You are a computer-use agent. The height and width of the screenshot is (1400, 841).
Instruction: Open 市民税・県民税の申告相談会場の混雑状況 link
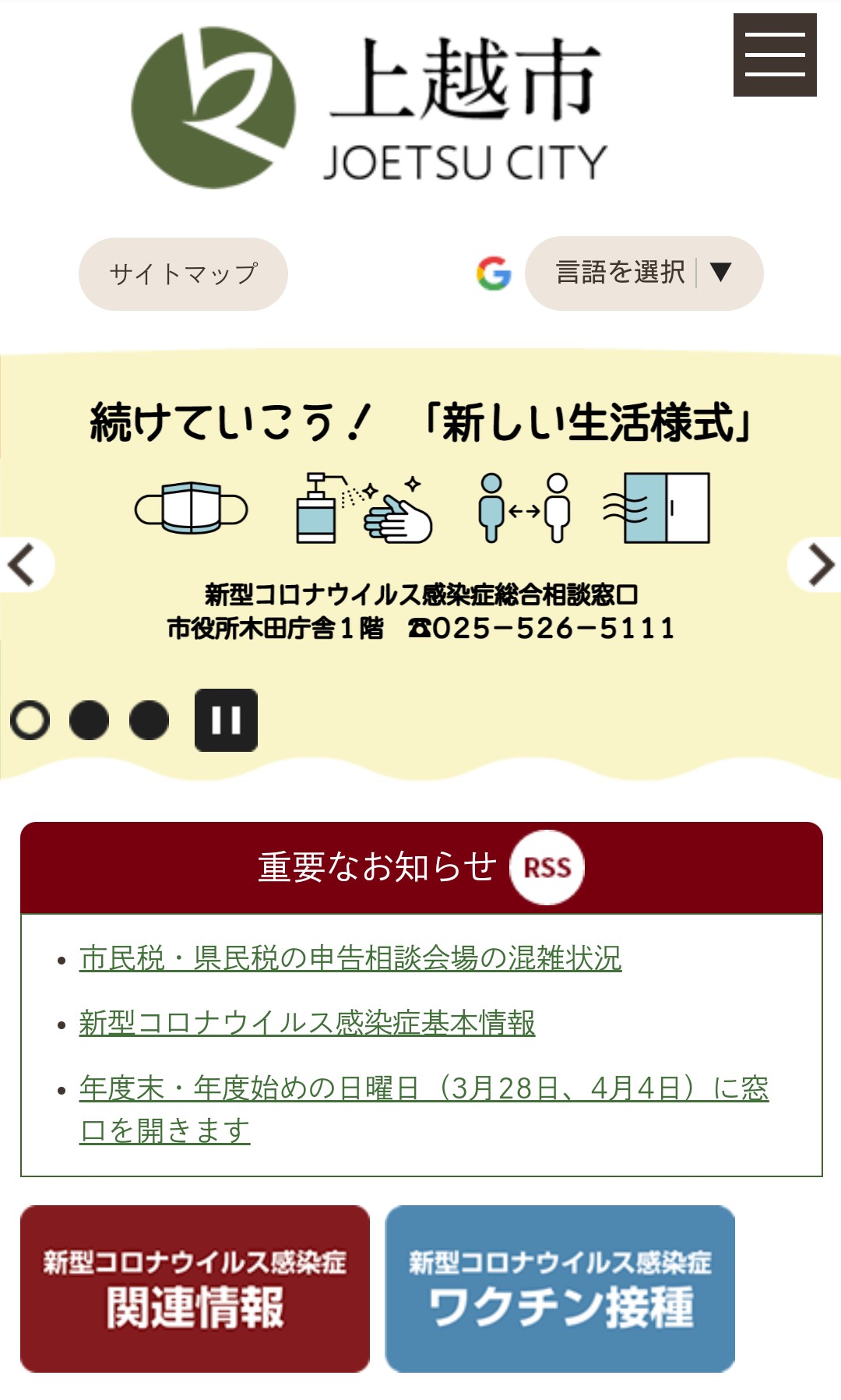point(350,958)
